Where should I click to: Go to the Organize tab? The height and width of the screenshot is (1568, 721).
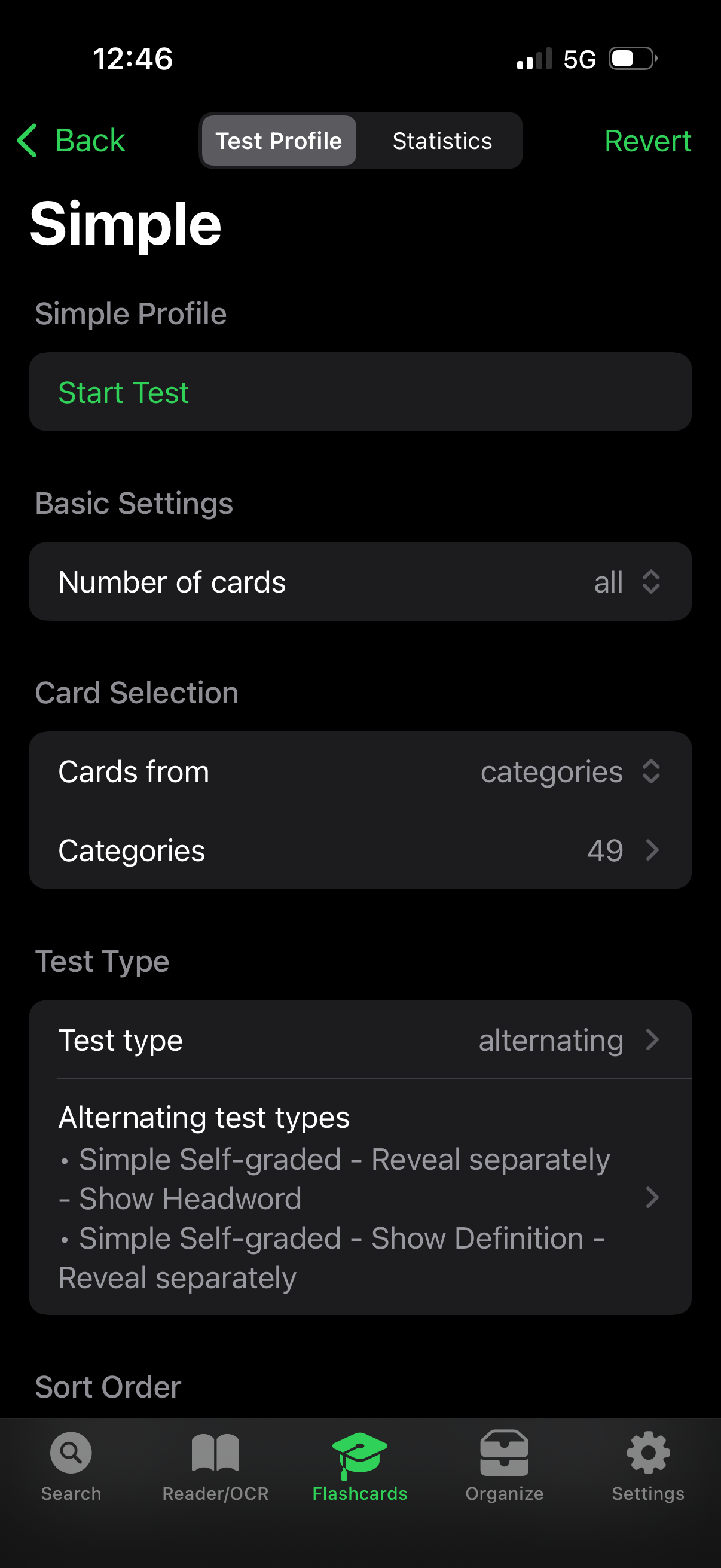(x=504, y=1465)
